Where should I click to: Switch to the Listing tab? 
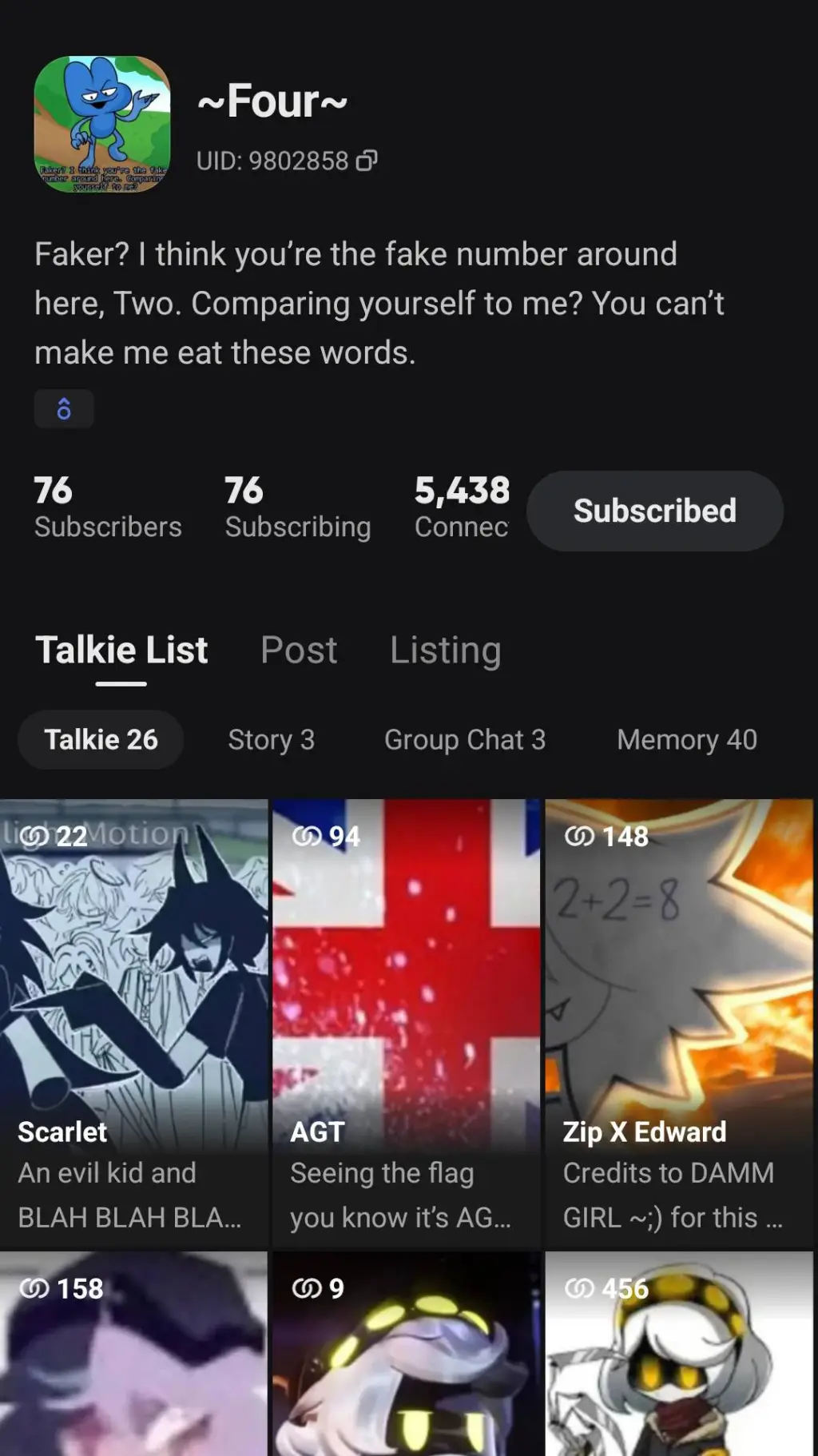pyautogui.click(x=445, y=650)
